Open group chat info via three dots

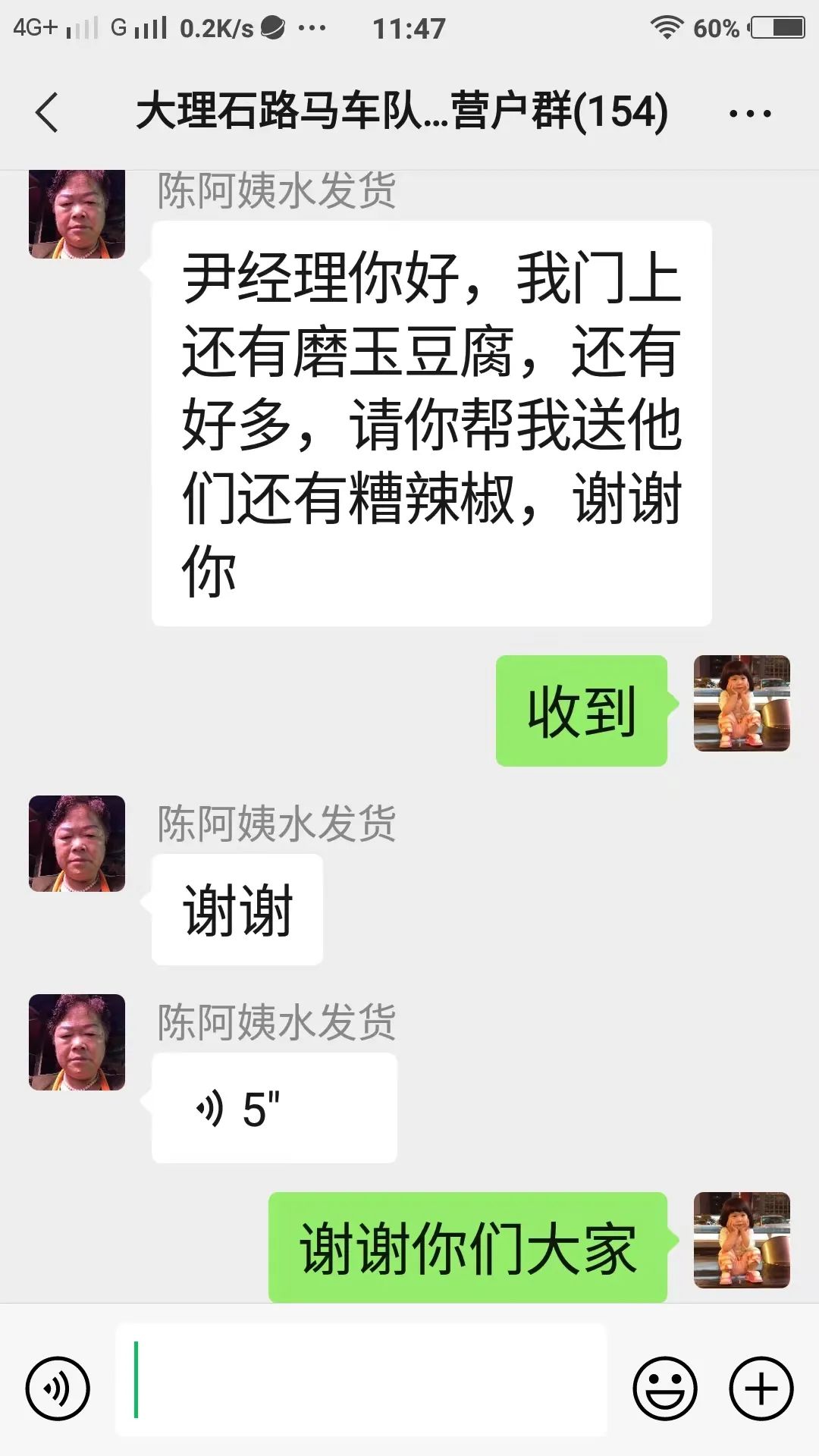[x=749, y=114]
